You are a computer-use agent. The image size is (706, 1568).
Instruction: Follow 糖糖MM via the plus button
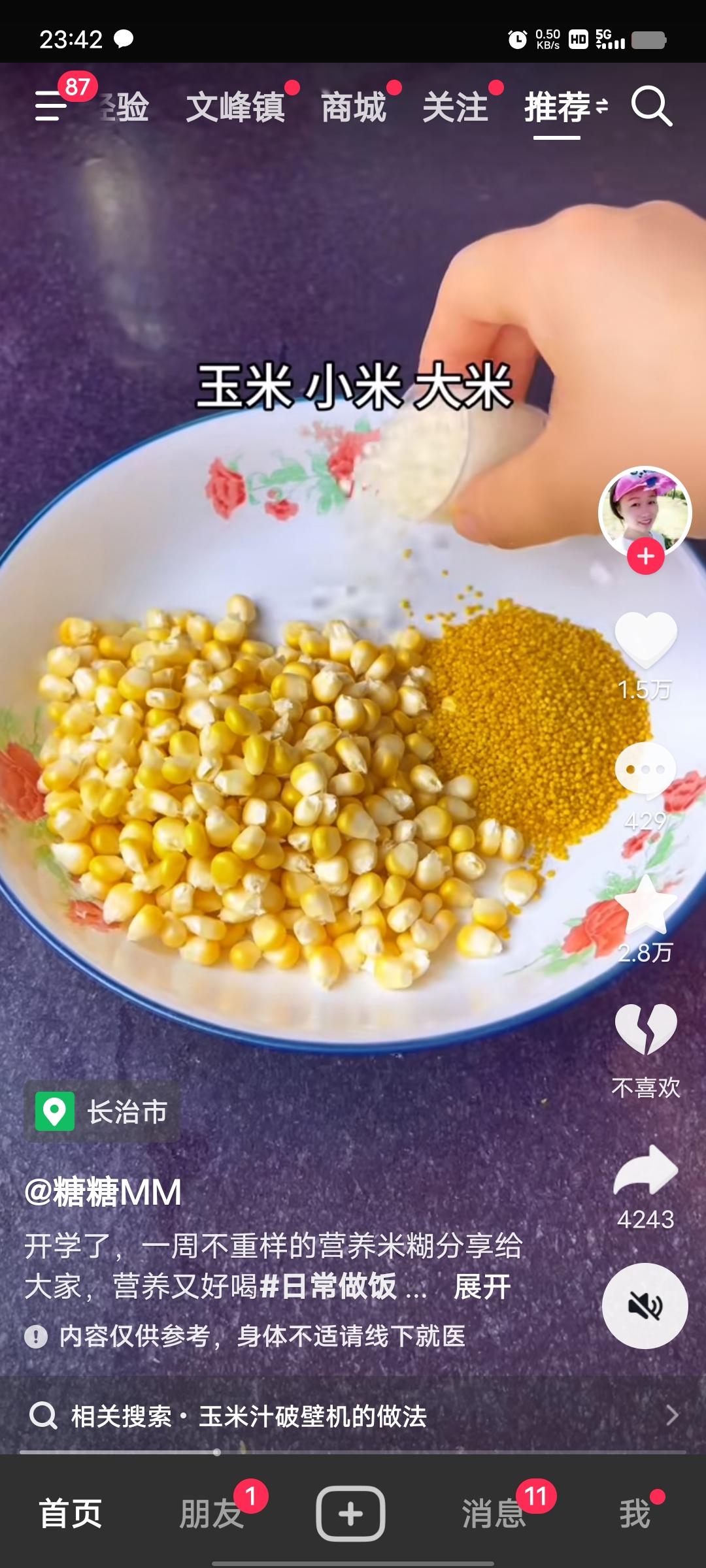click(x=646, y=557)
